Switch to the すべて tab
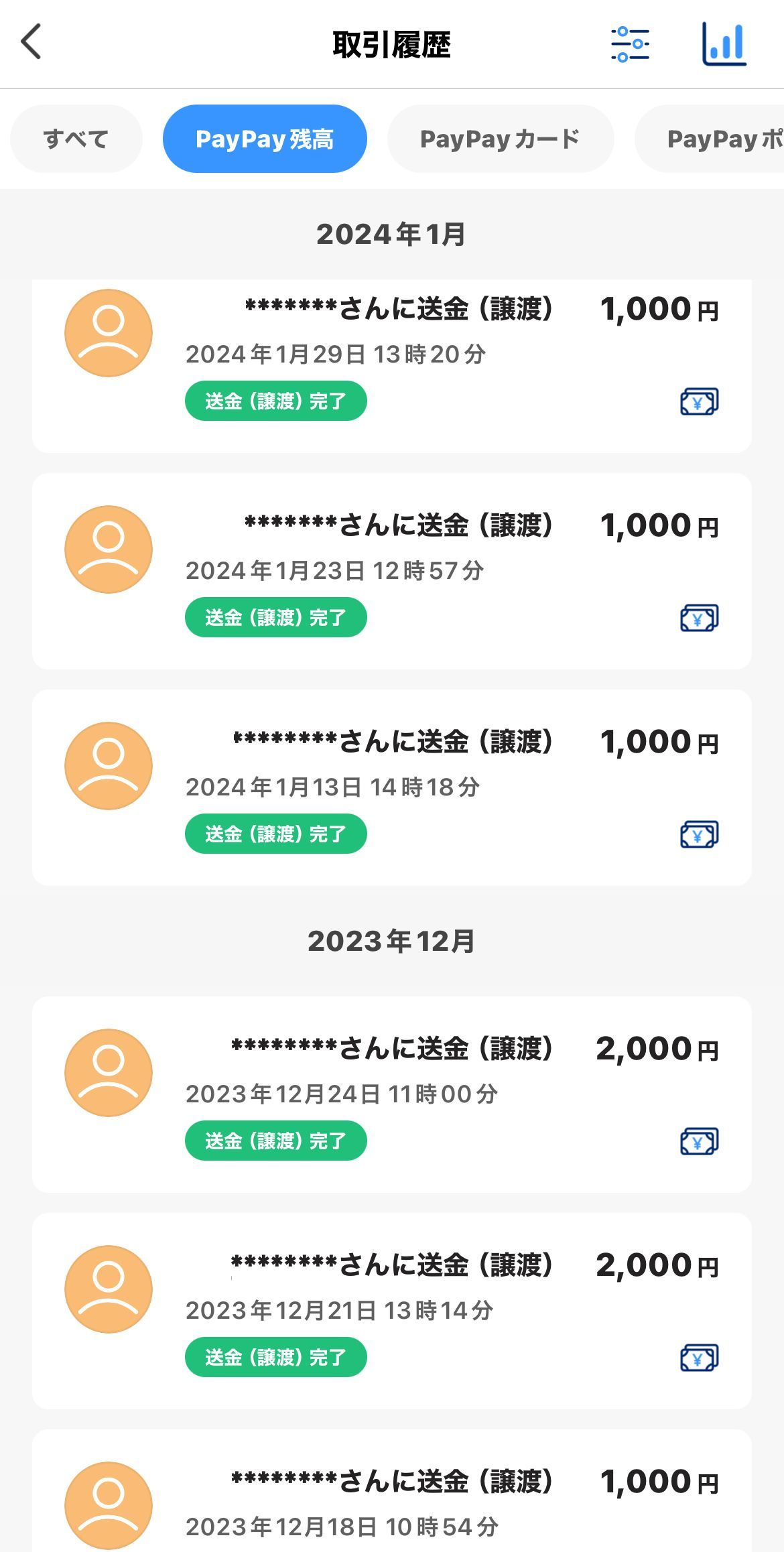This screenshot has width=784, height=1552. [76, 139]
